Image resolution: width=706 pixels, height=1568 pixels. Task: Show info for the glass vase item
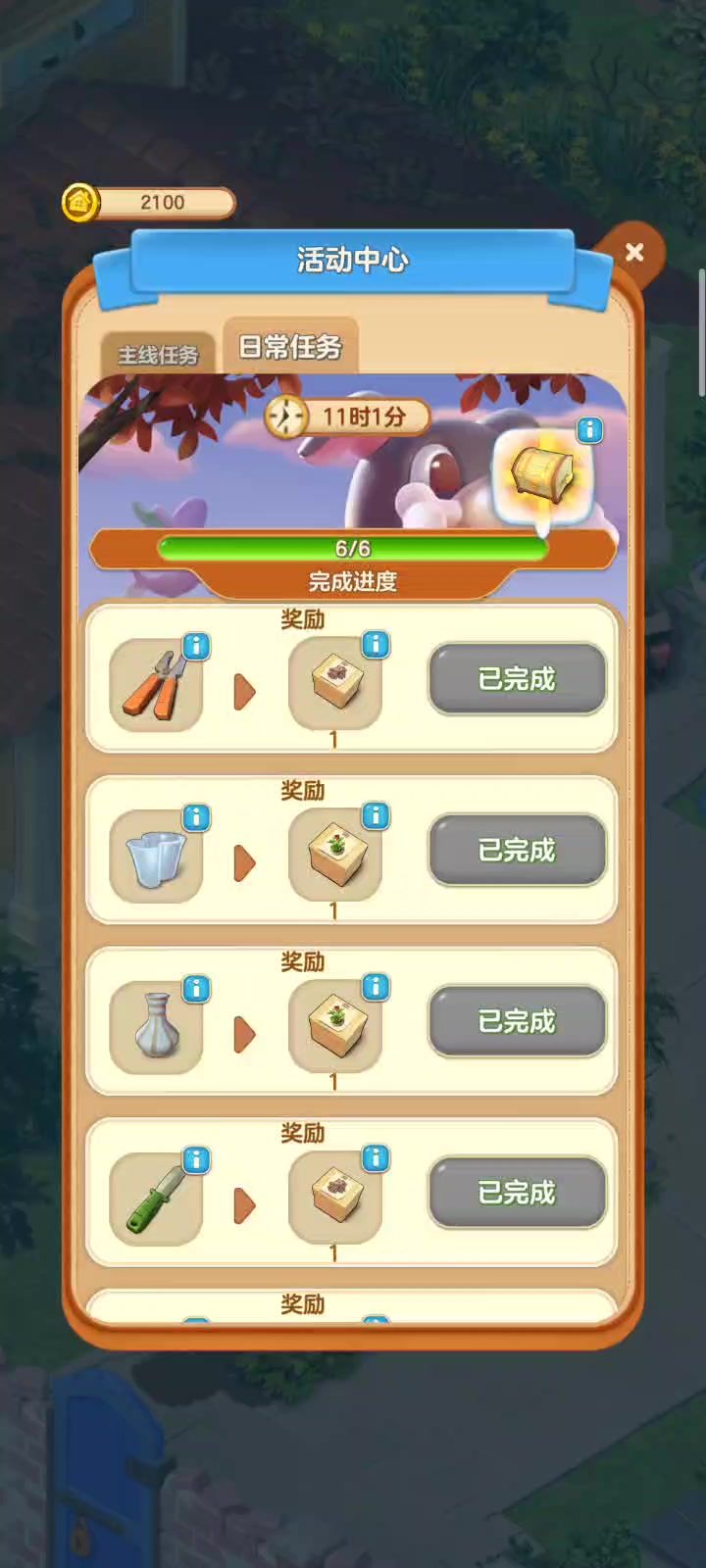click(197, 817)
